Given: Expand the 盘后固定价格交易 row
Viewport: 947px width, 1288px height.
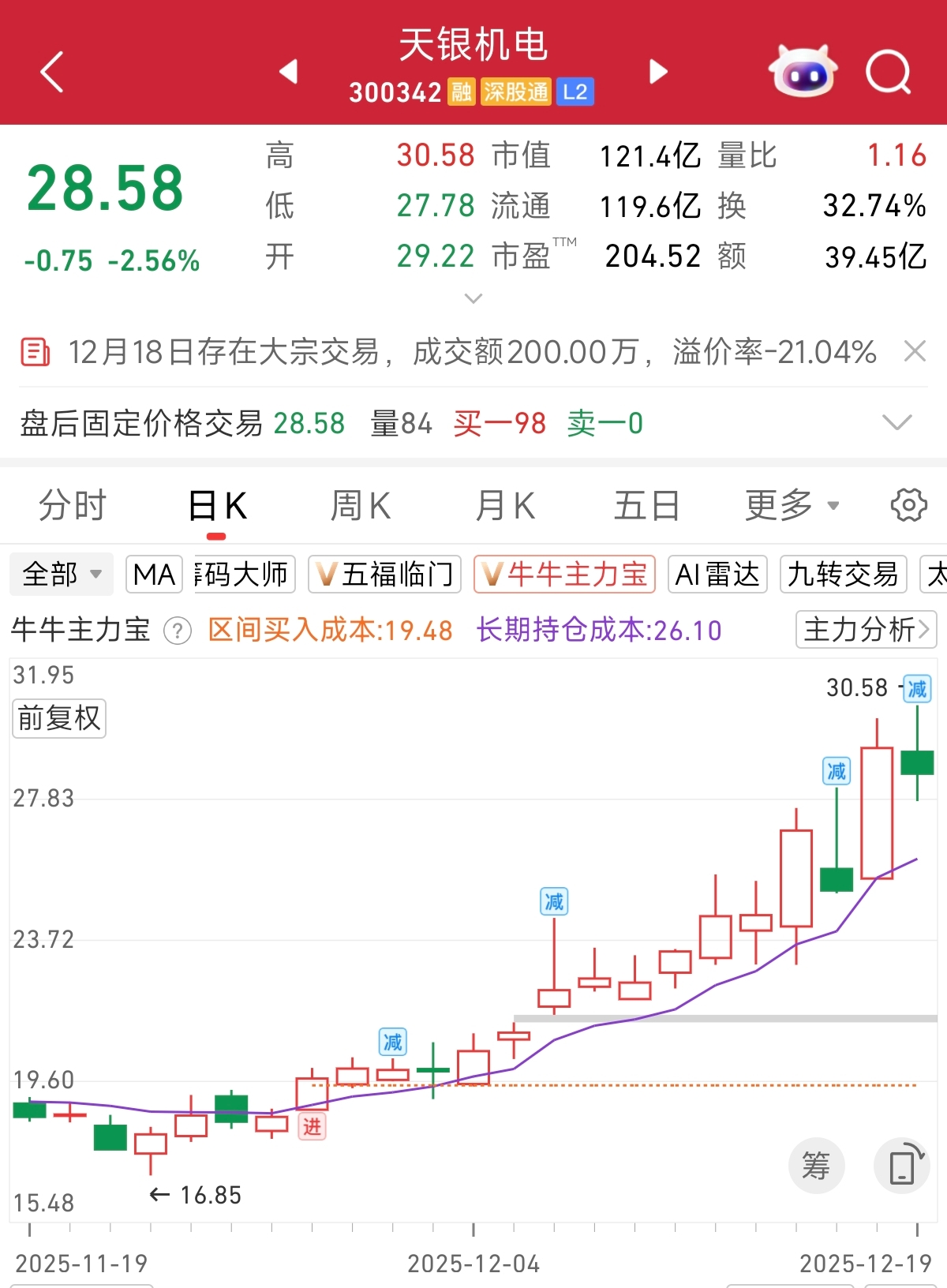Looking at the screenshot, I should pyautogui.click(x=896, y=423).
